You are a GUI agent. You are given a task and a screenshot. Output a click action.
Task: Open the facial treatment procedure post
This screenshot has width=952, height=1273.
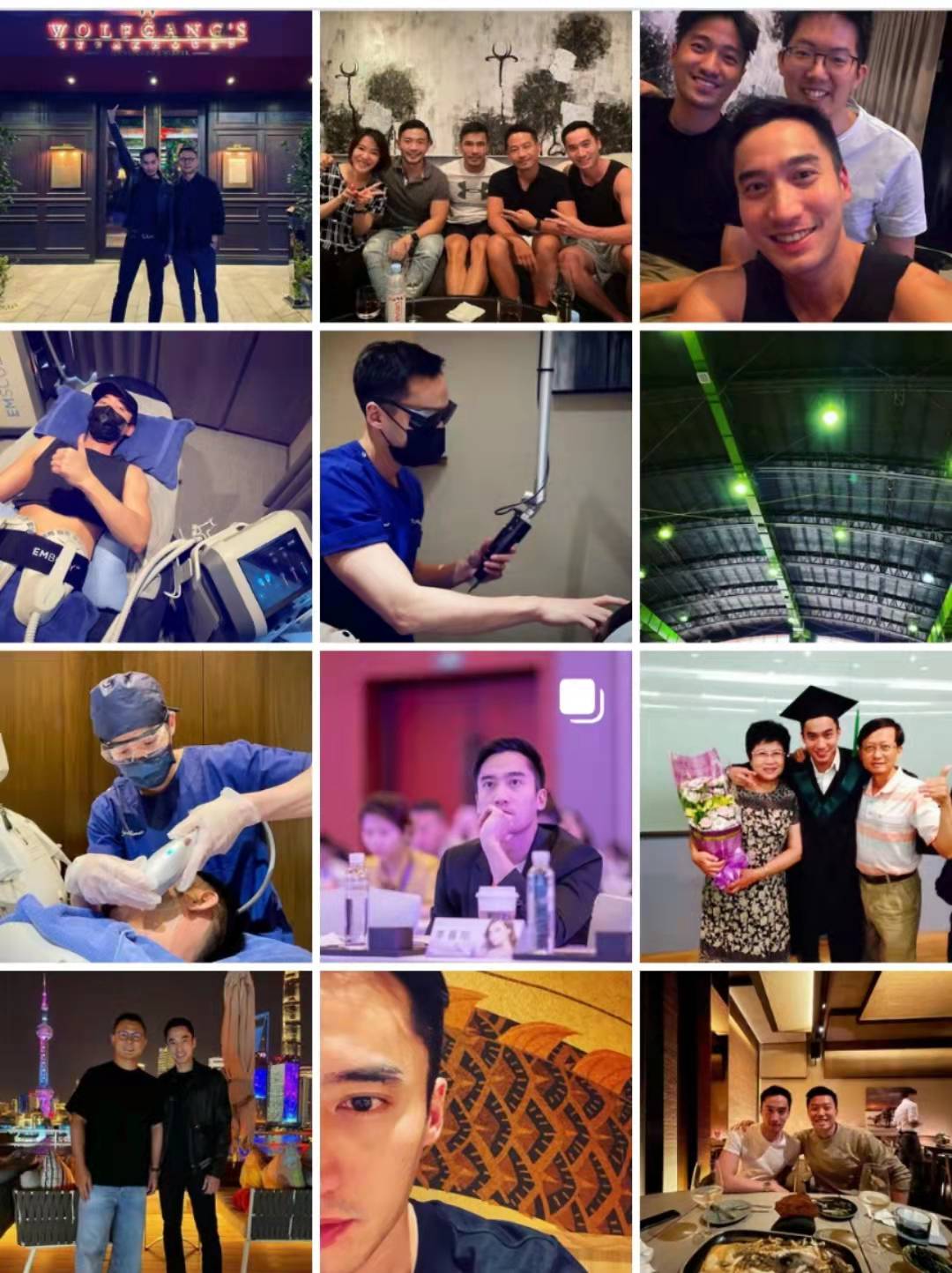tap(155, 807)
